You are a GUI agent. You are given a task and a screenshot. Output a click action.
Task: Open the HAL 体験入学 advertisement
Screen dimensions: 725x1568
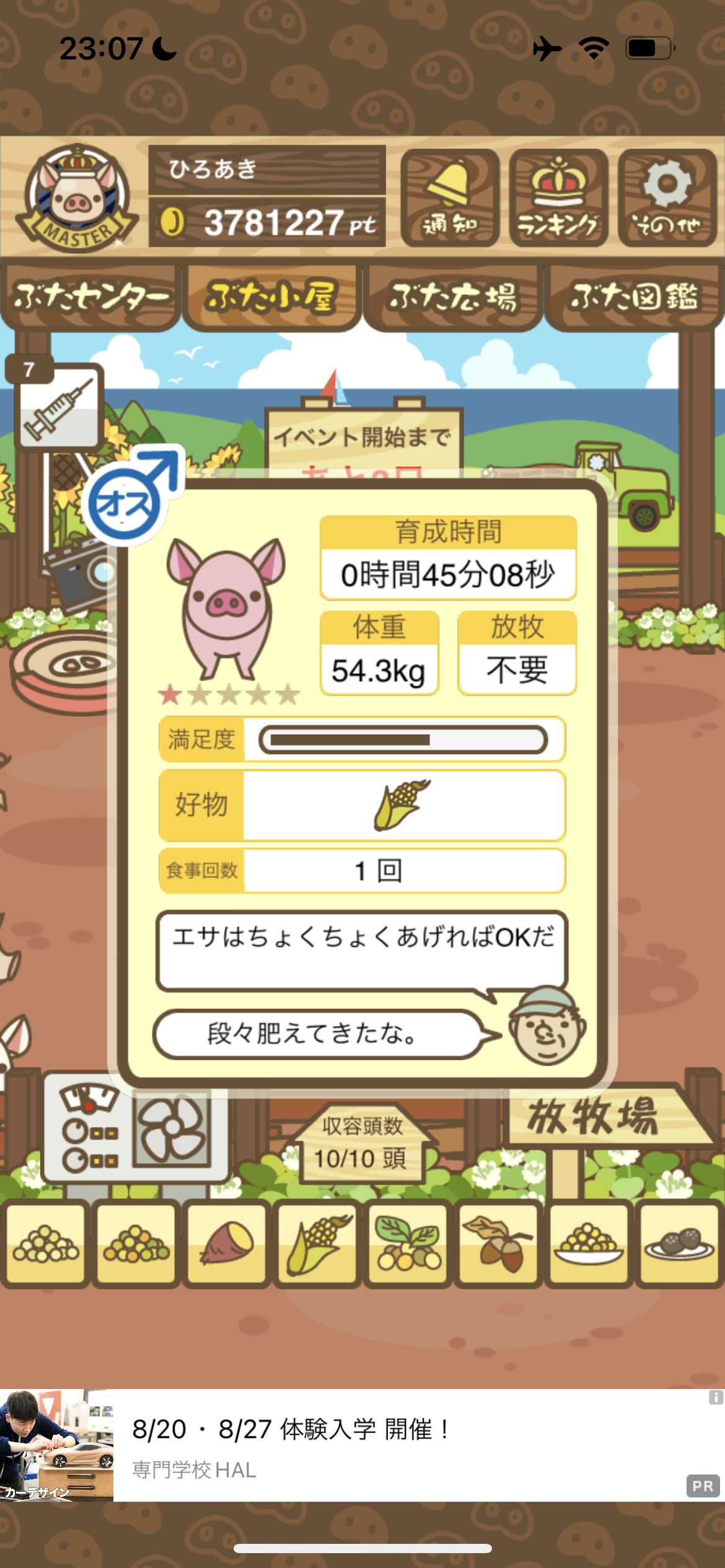(362, 1445)
